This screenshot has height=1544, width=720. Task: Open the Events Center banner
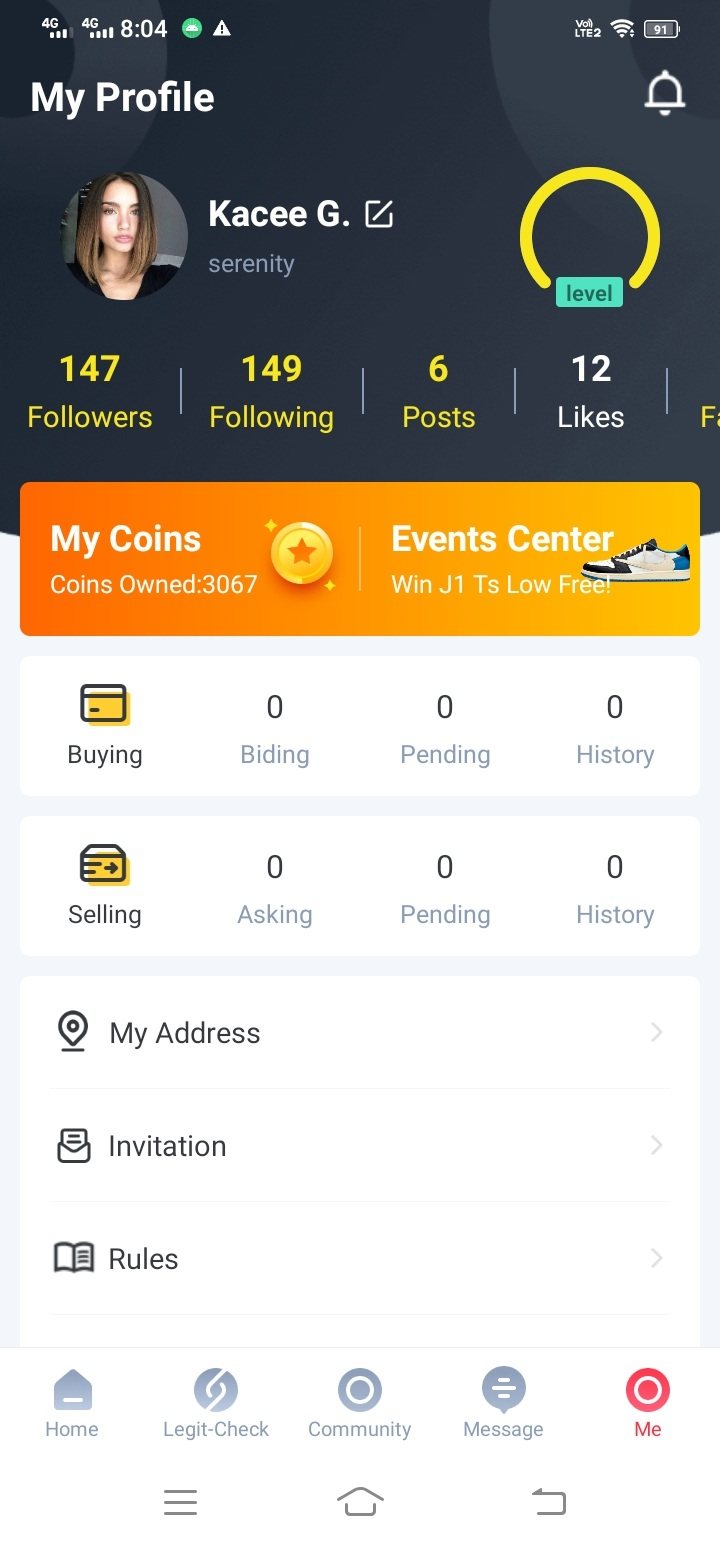tap(530, 558)
